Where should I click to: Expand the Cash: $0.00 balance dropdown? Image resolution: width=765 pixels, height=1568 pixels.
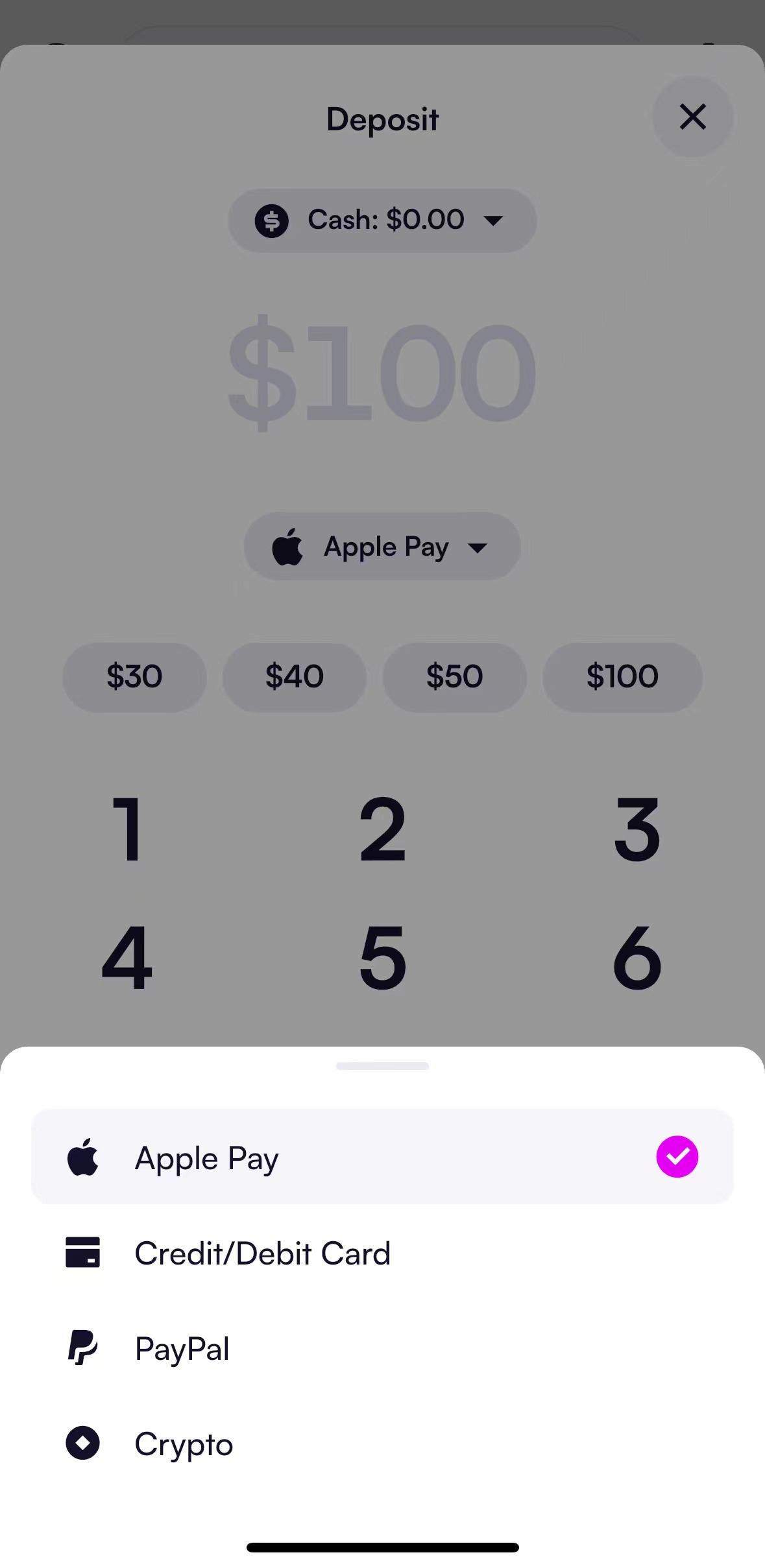click(x=382, y=220)
